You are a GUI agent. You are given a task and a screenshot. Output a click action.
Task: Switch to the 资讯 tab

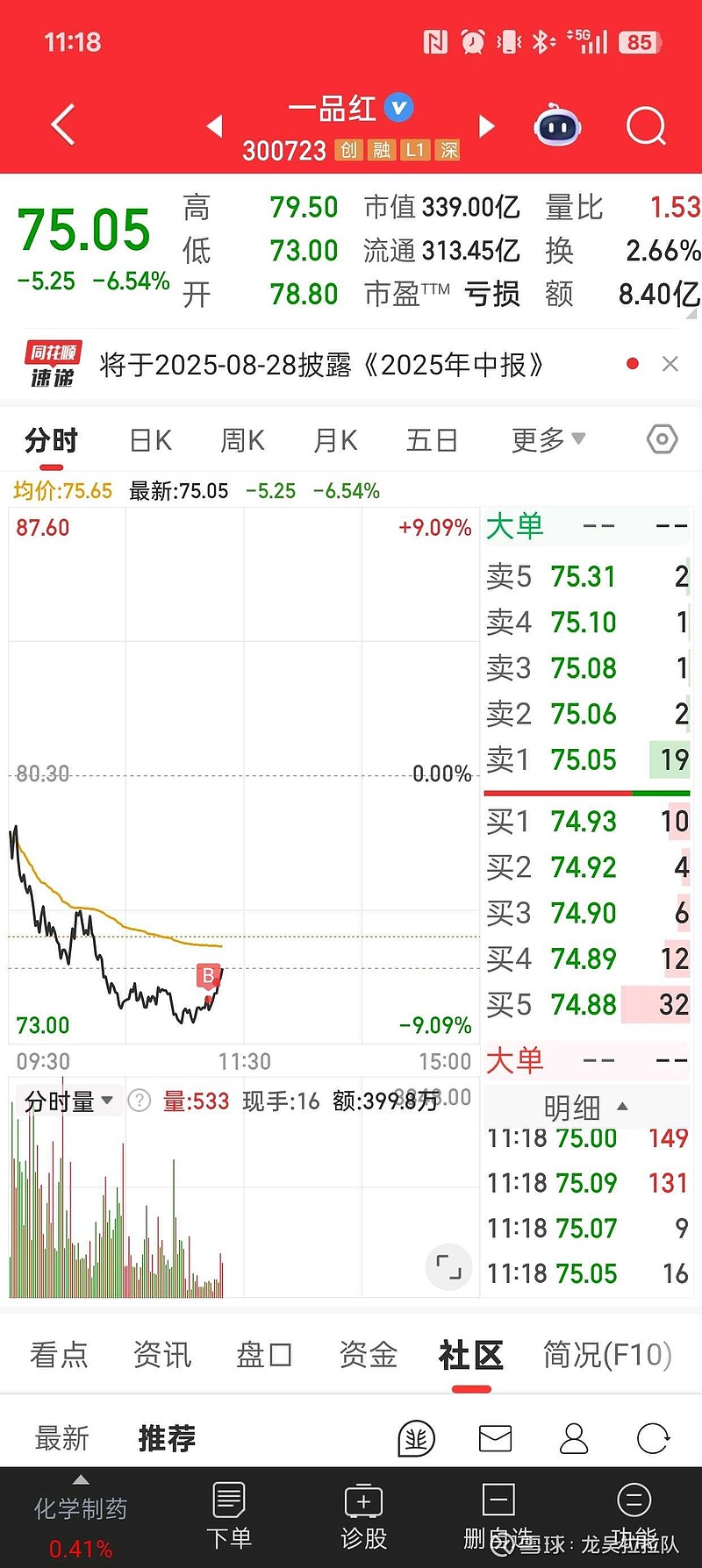pos(162,1355)
